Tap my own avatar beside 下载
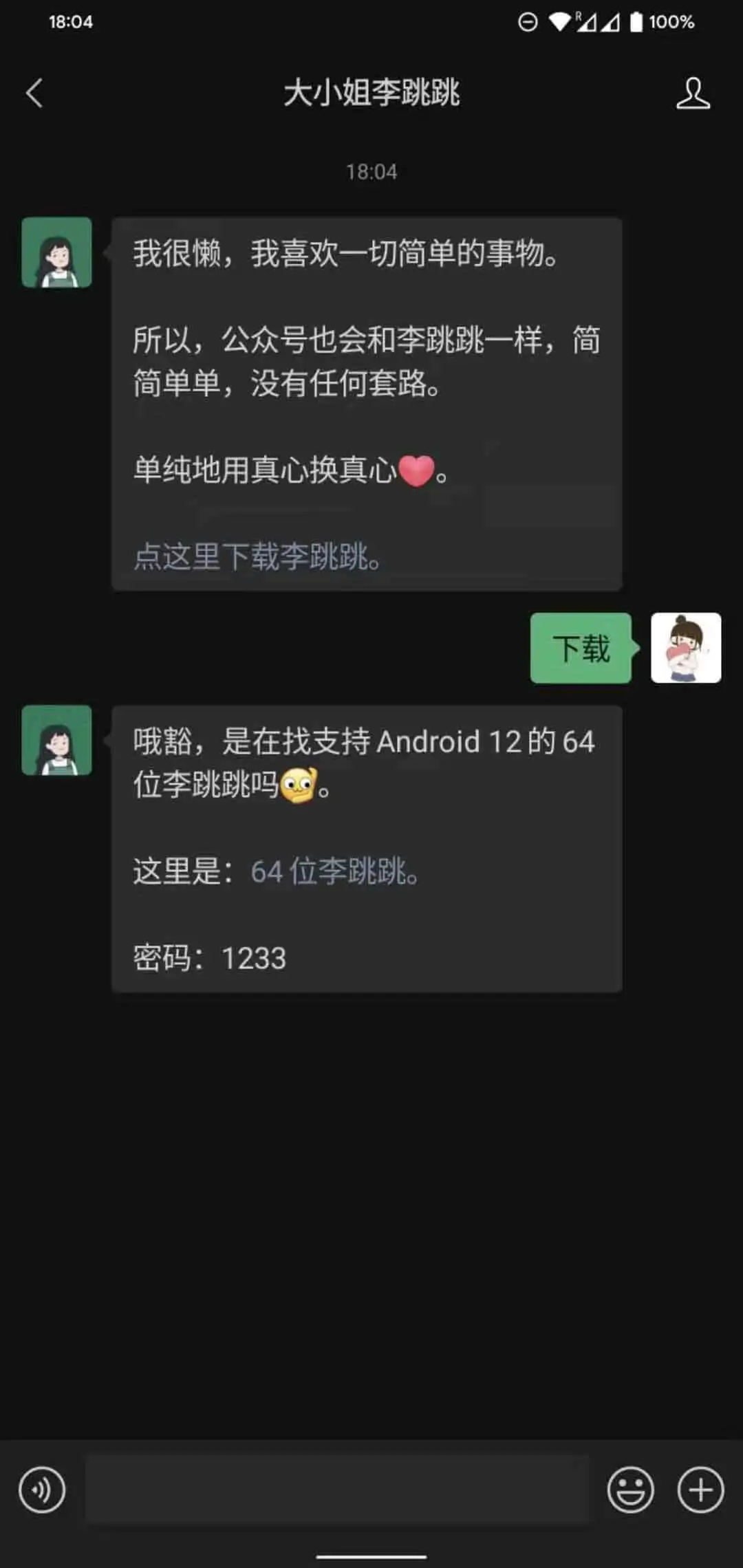Viewport: 743px width, 1568px height. (x=686, y=648)
